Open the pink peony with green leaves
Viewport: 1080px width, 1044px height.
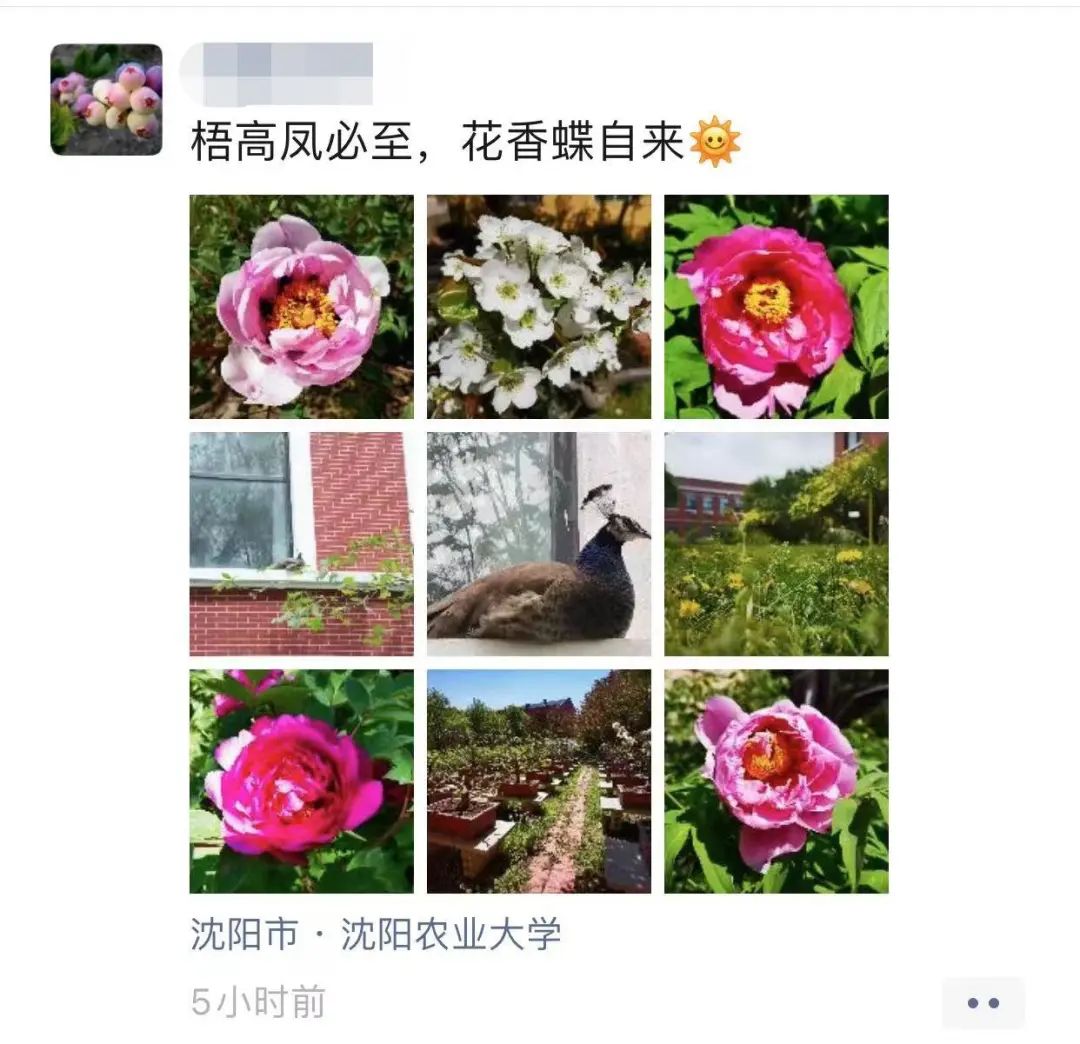(x=776, y=781)
